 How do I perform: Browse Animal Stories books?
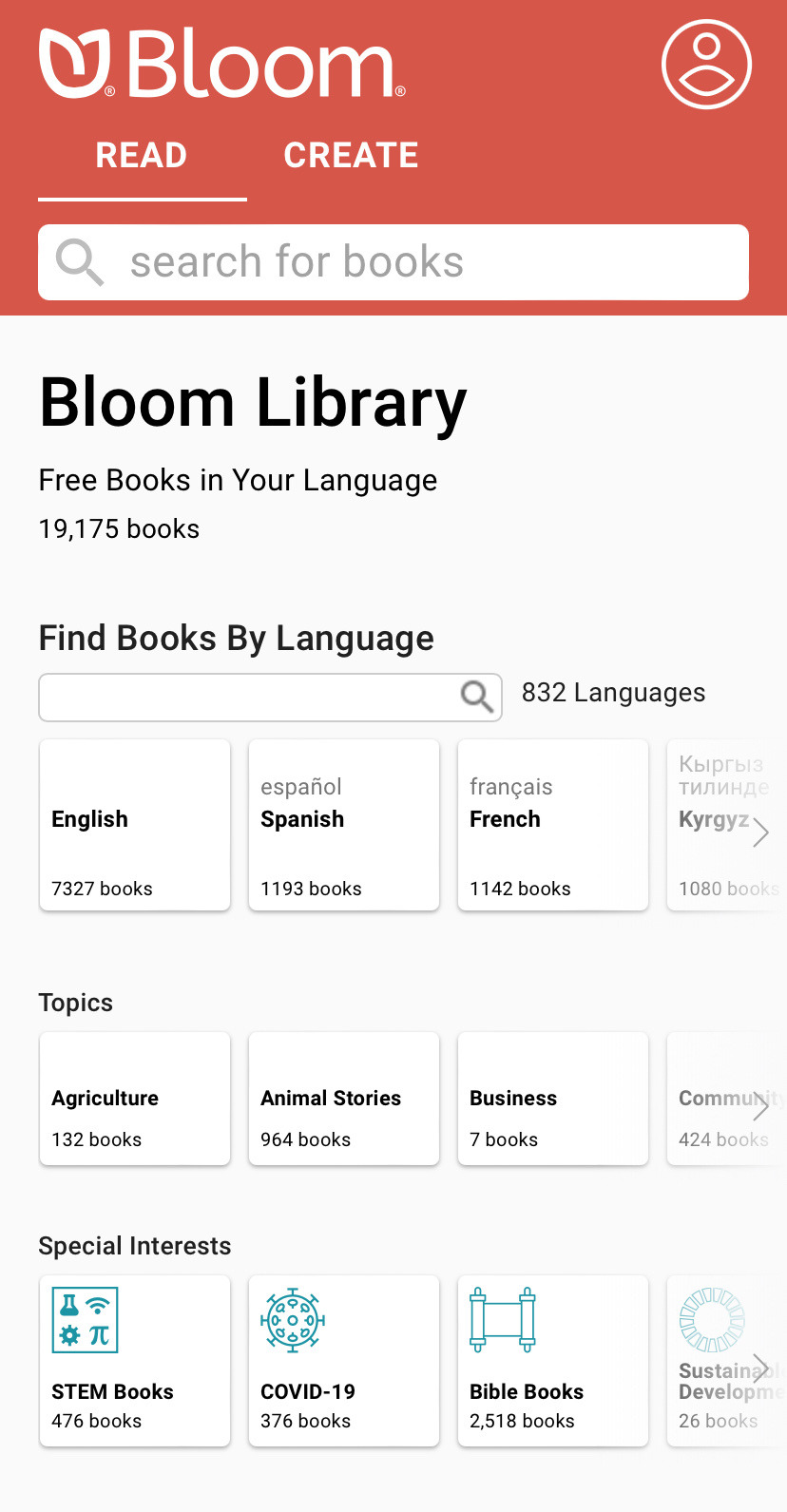pyautogui.click(x=344, y=1099)
